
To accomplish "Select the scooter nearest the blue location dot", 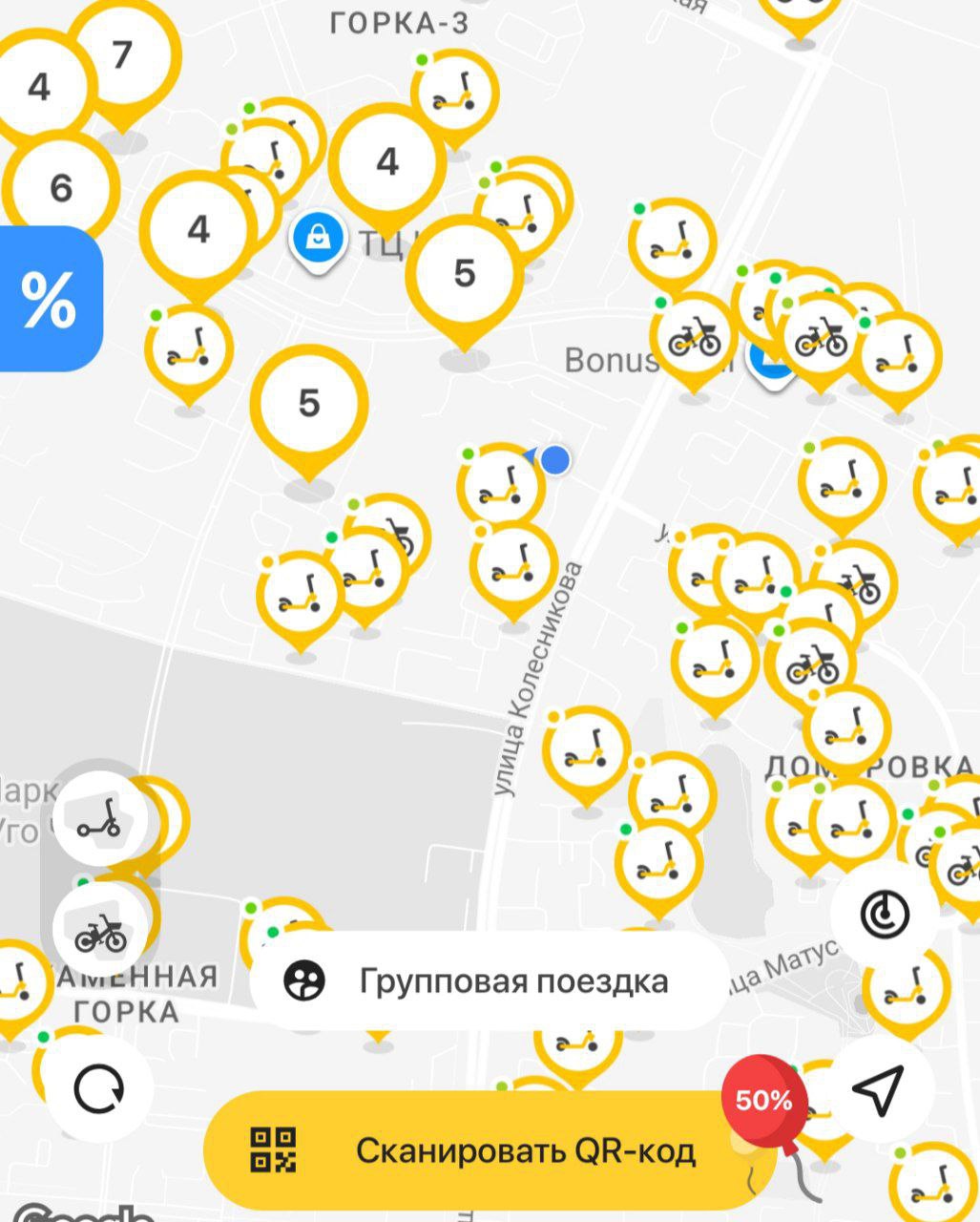I will pyautogui.click(x=501, y=487).
